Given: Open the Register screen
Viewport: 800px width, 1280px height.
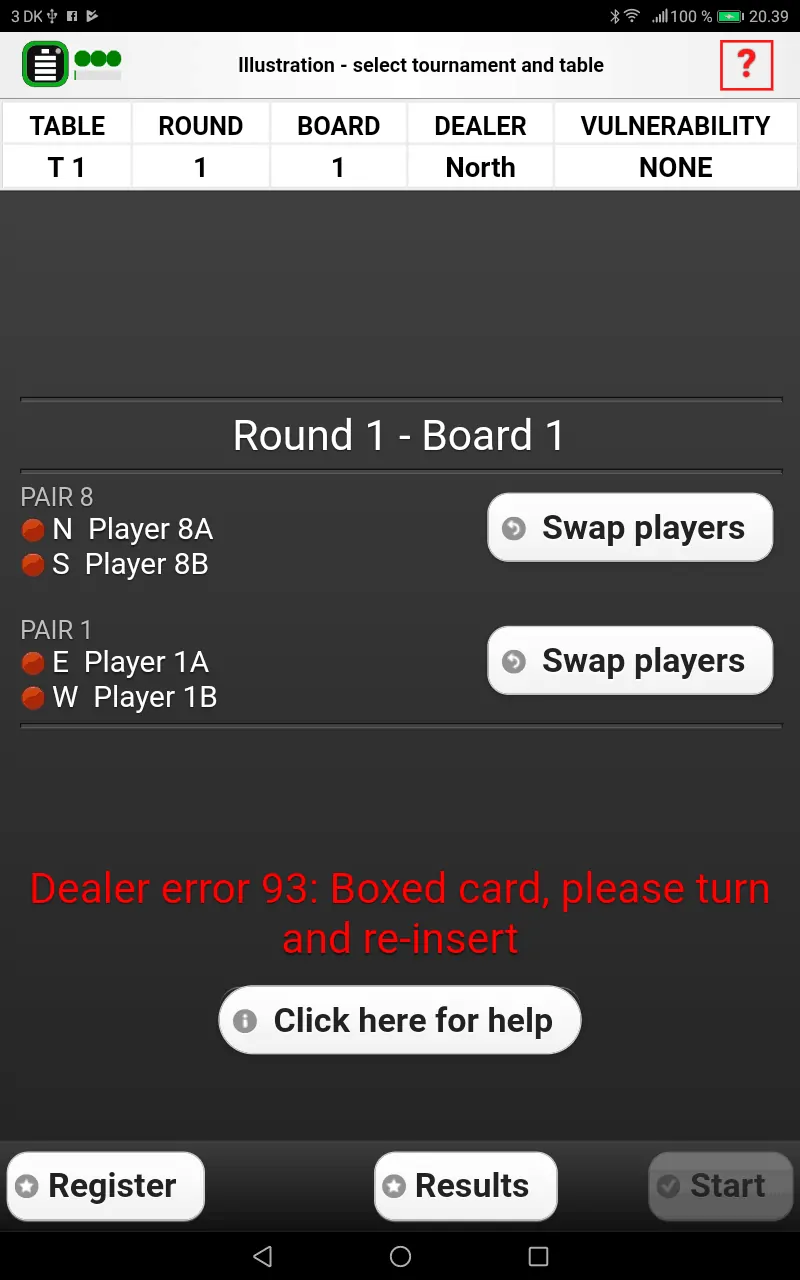Looking at the screenshot, I should coord(106,1186).
